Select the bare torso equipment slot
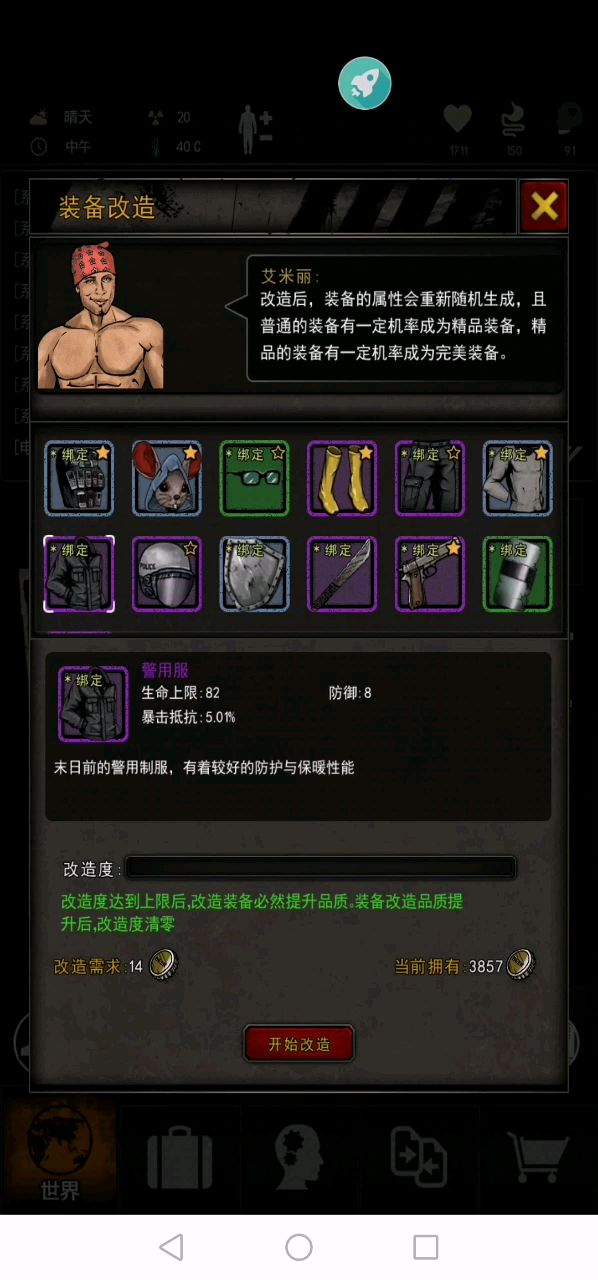Screen dimensions: 598x1280 click(x=518, y=478)
